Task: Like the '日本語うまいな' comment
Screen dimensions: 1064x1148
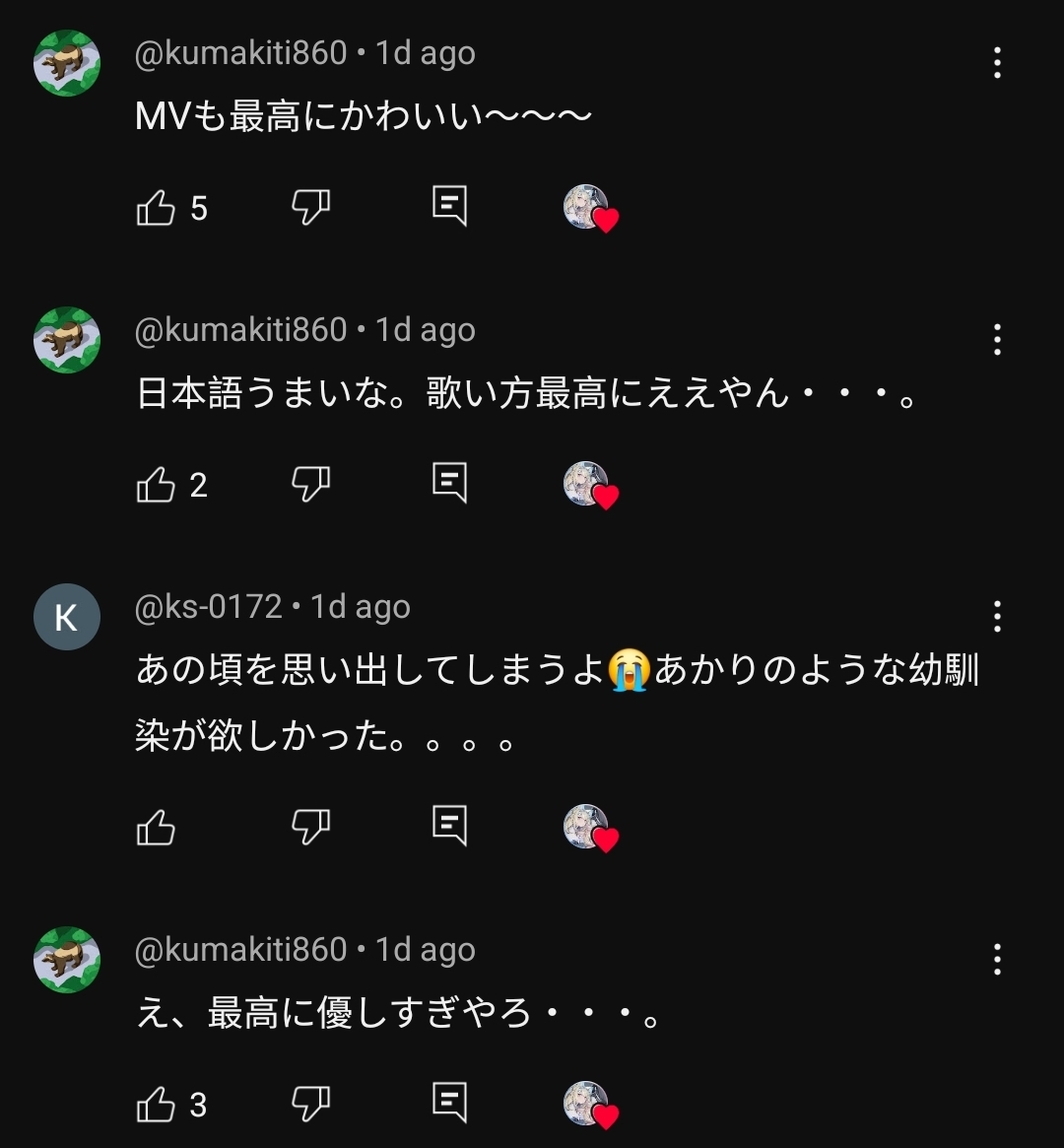Action: 156,485
